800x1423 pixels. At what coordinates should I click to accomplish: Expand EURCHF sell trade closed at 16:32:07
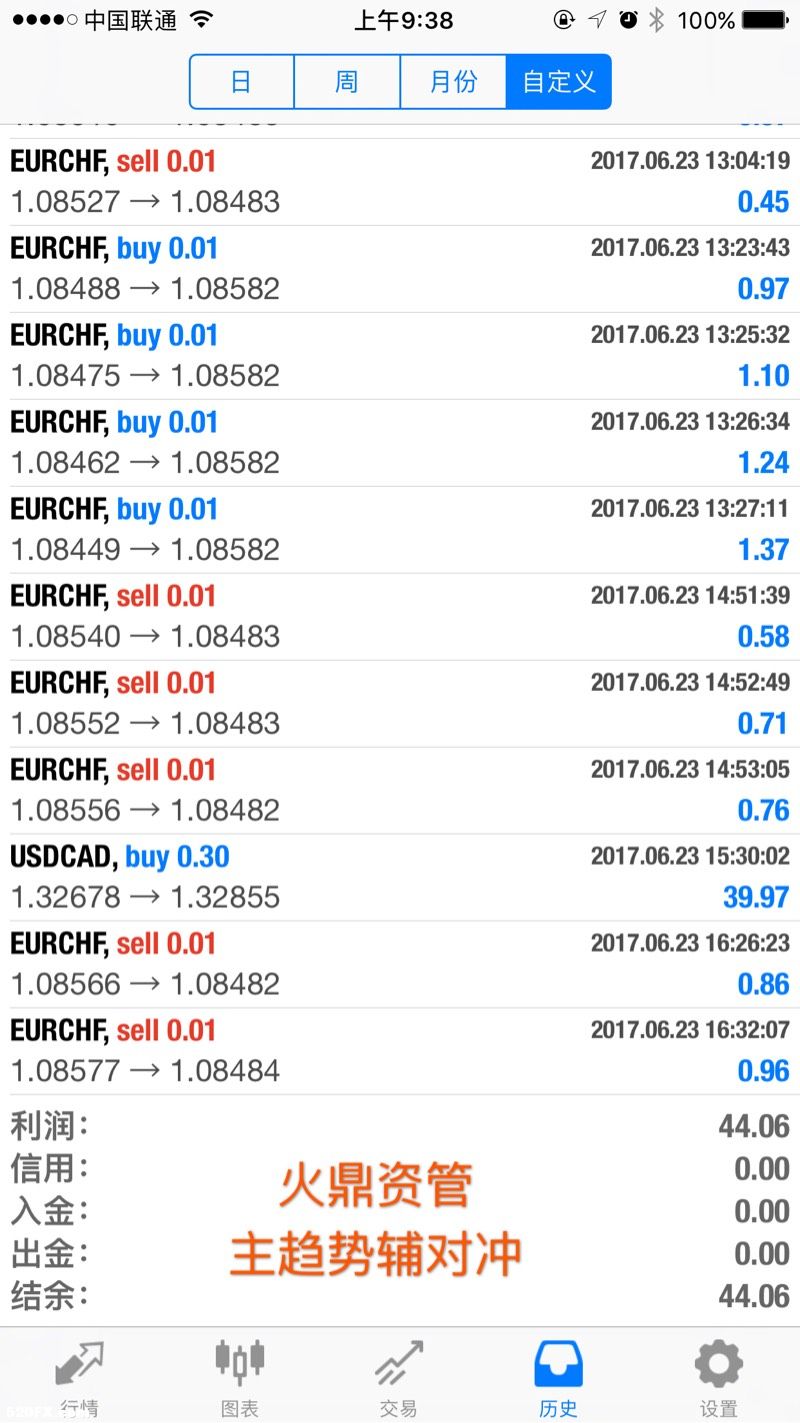pos(400,1051)
